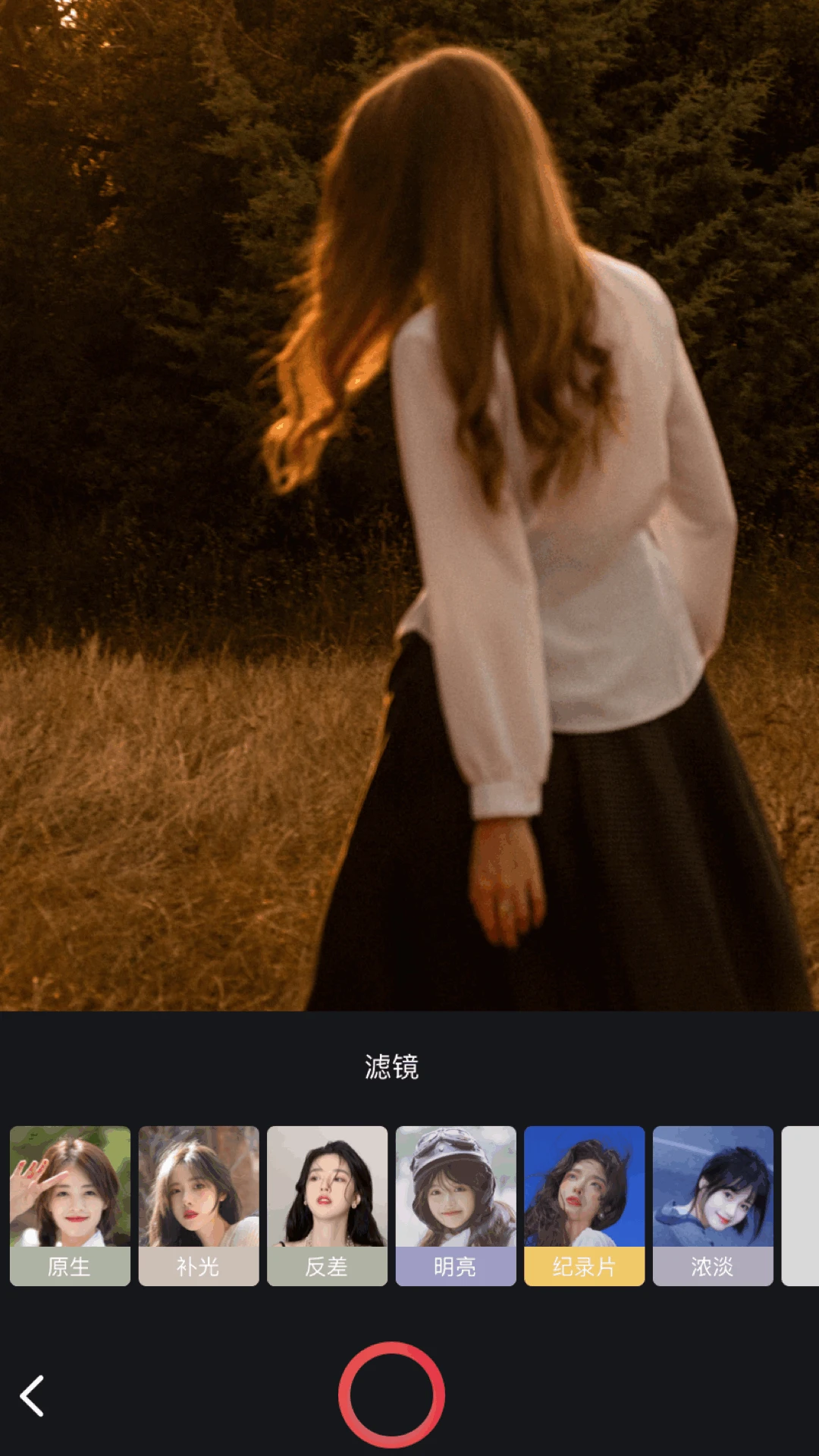Go back using the arrow icon
The image size is (819, 1456).
32,1395
